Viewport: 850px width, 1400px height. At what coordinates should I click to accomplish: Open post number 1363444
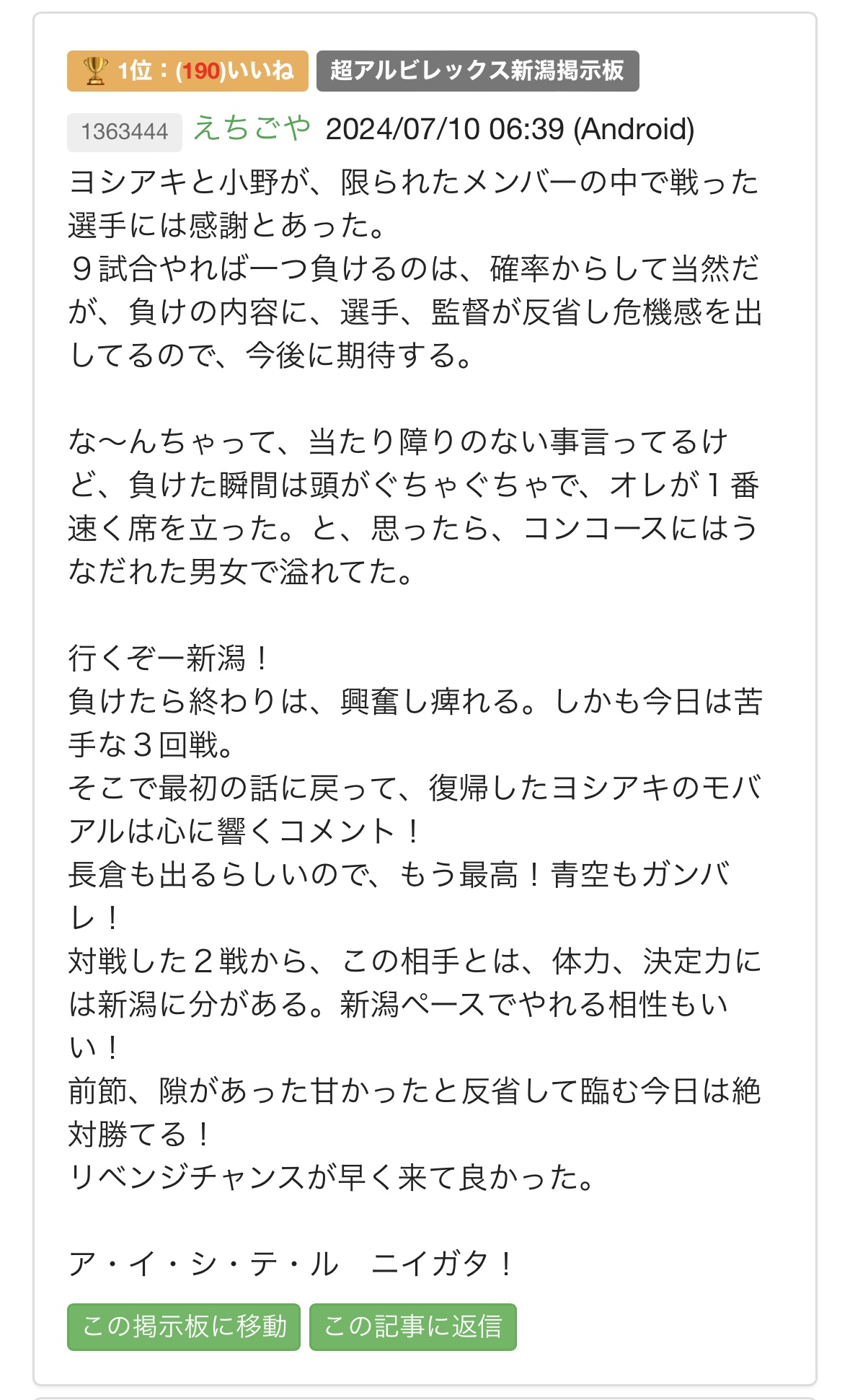coord(125,132)
